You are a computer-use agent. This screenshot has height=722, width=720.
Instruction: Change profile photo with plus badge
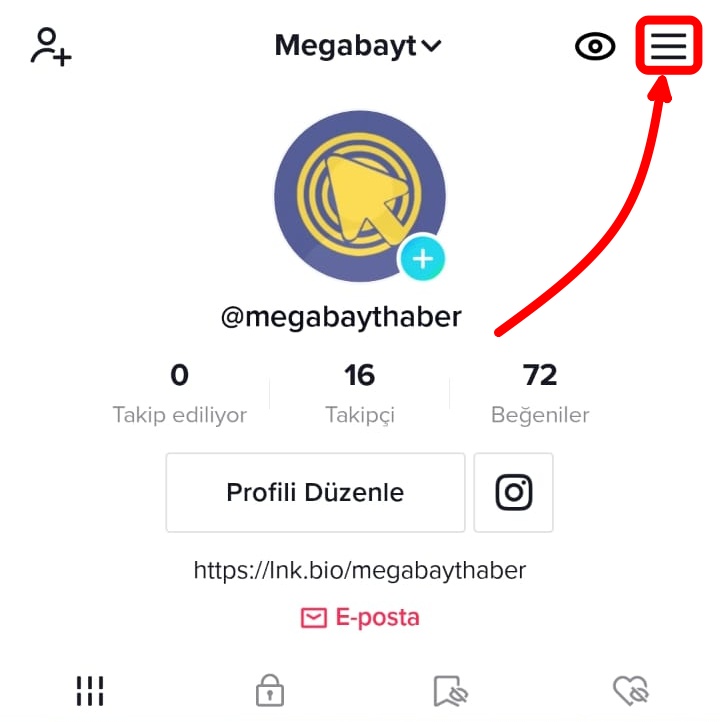[x=422, y=260]
